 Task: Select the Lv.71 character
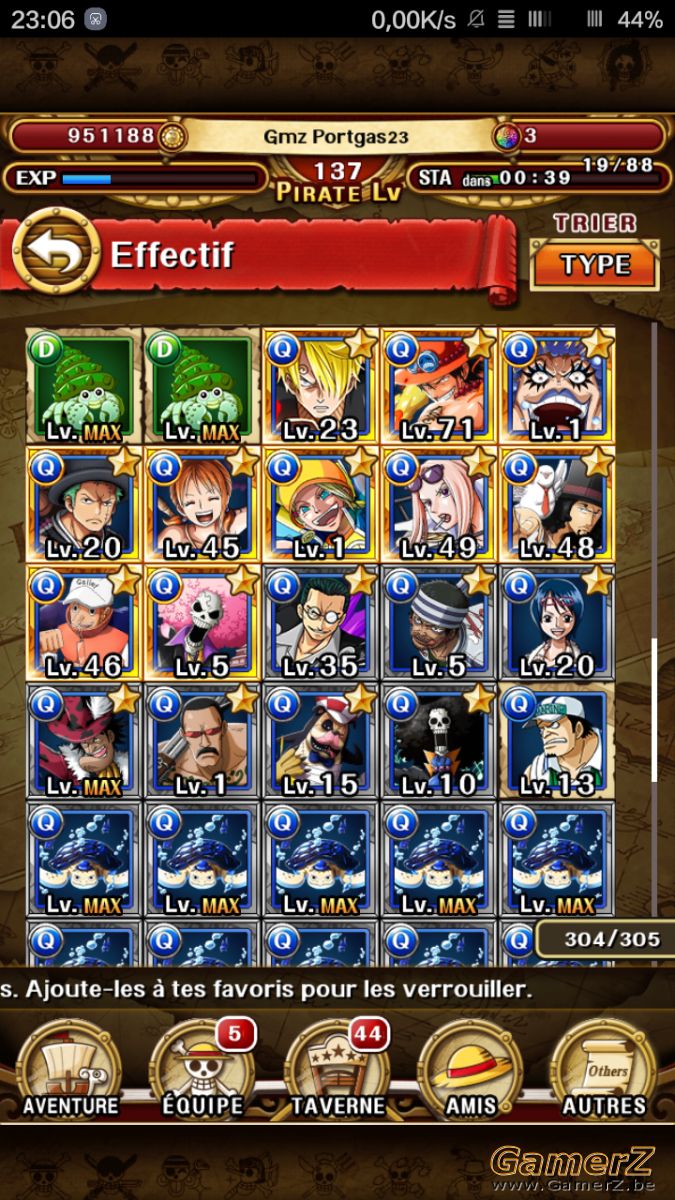tap(438, 387)
